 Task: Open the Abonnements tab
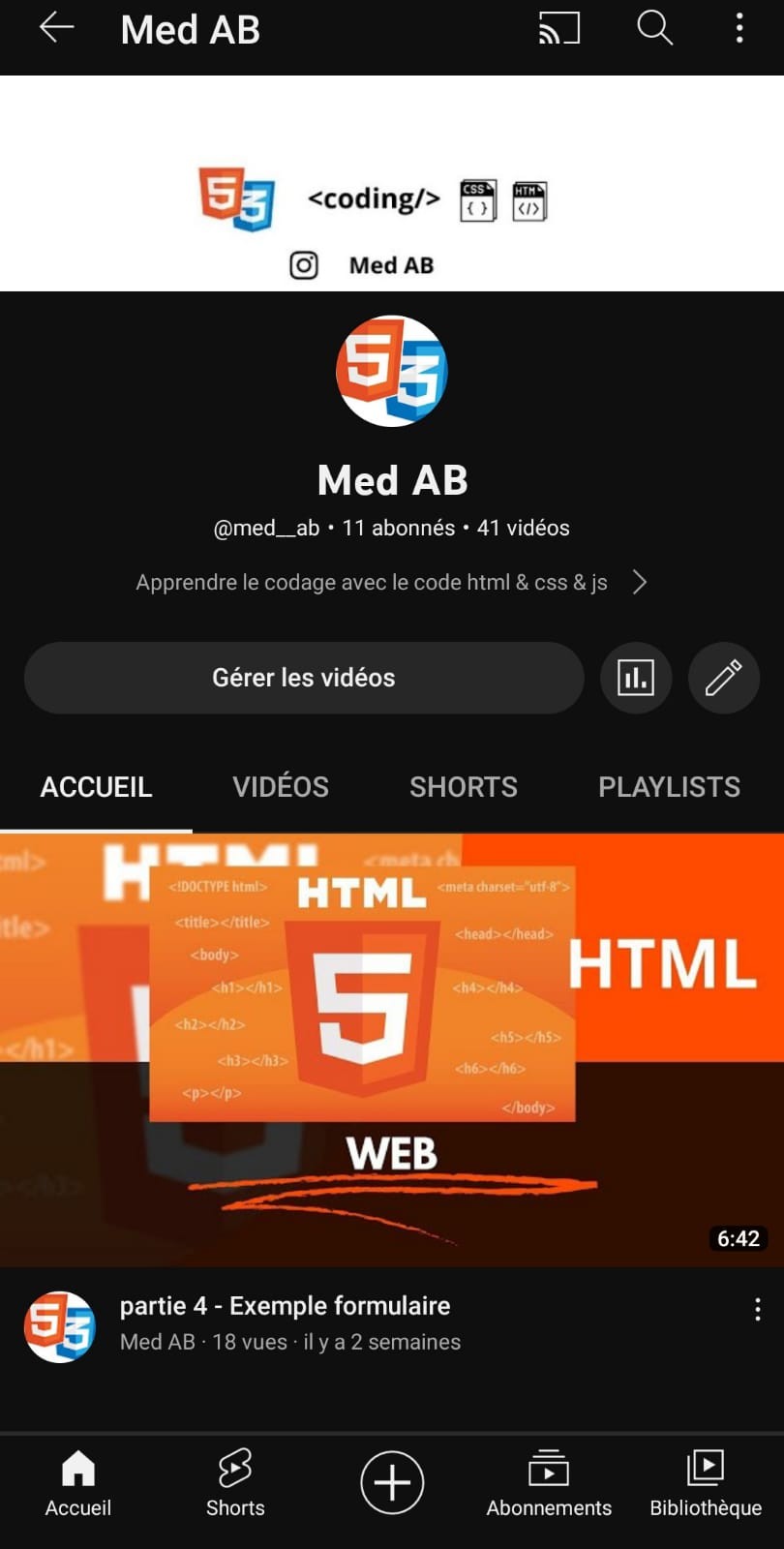pyautogui.click(x=549, y=1483)
